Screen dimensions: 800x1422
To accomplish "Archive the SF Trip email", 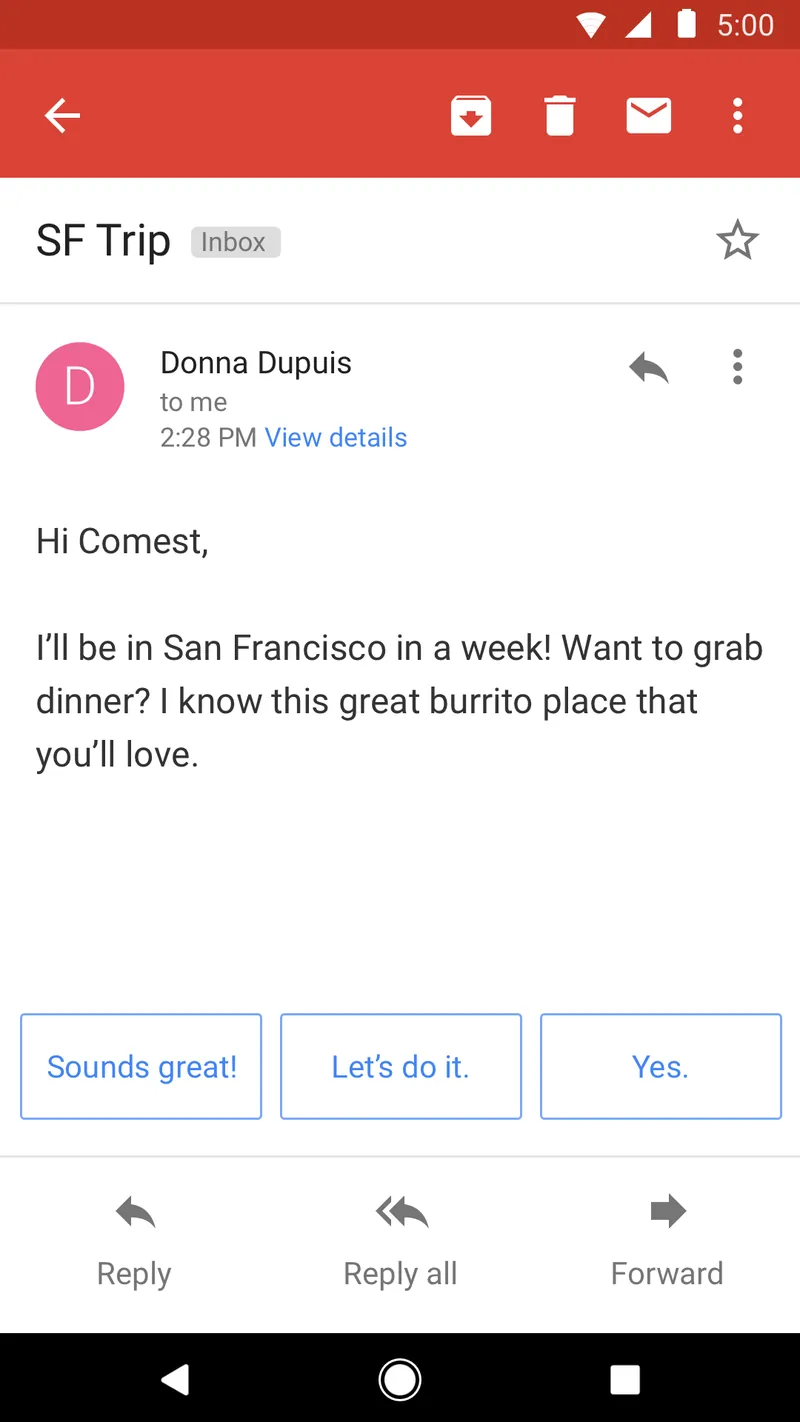I will pos(471,115).
